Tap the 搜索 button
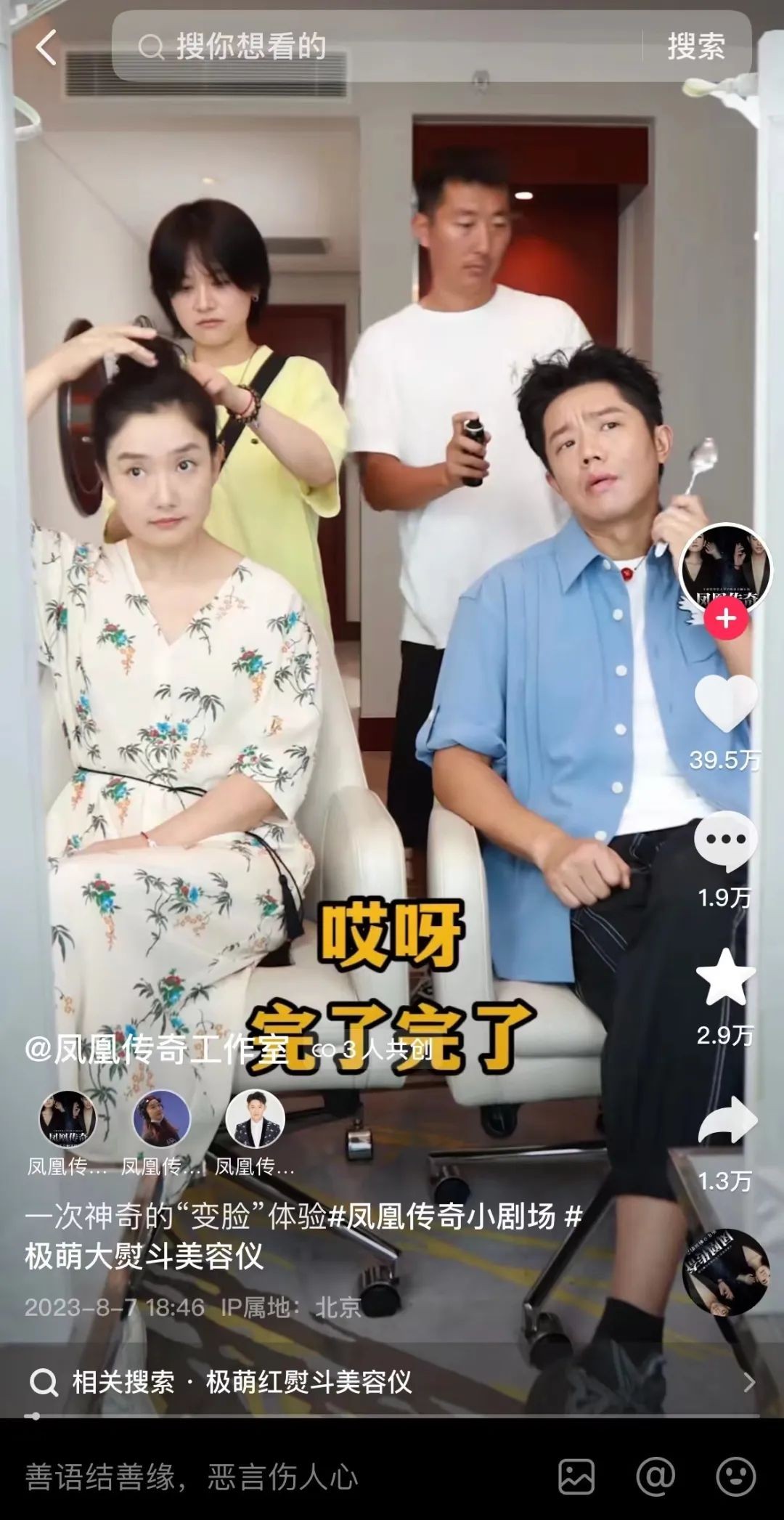The height and width of the screenshot is (1520, 784). pyautogui.click(x=695, y=47)
